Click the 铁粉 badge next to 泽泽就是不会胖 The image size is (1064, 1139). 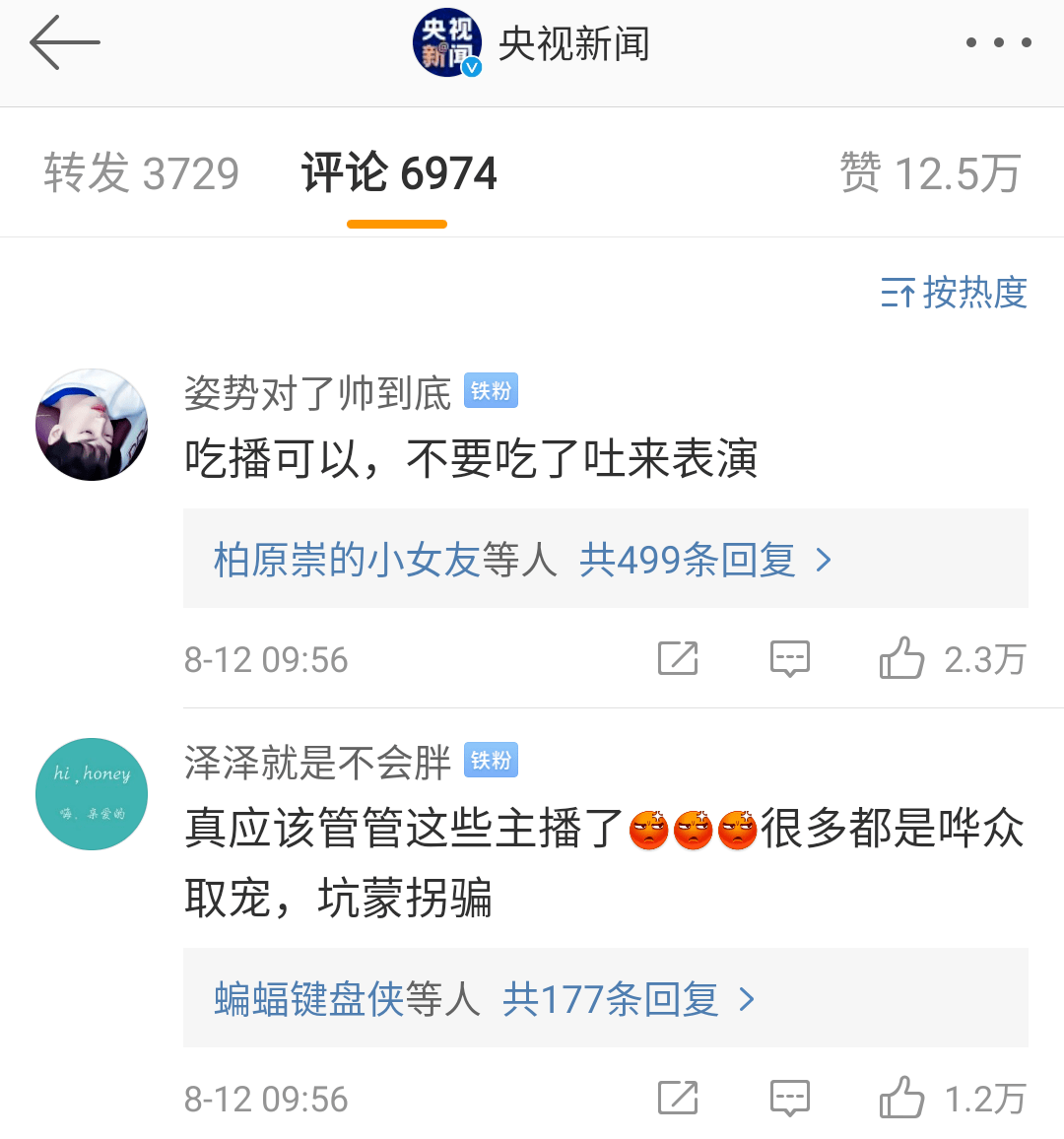tap(491, 760)
